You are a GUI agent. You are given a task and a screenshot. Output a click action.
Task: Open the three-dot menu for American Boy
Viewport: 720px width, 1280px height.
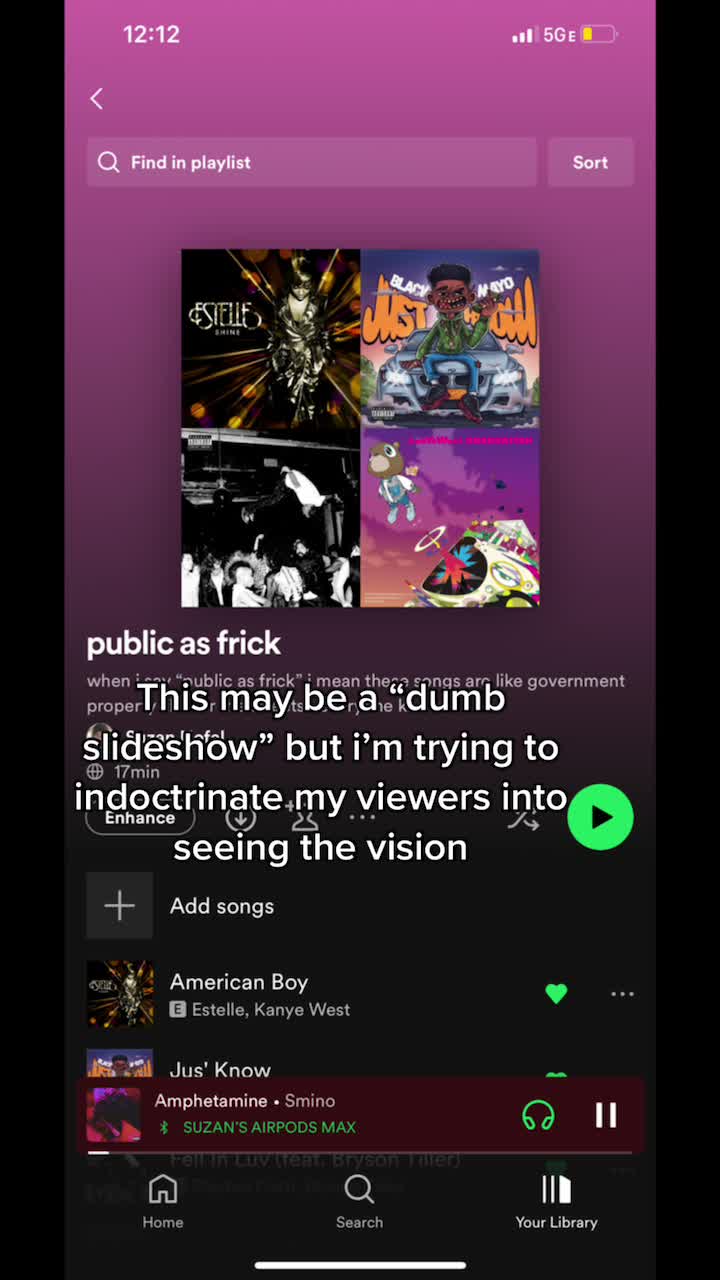pyautogui.click(x=622, y=994)
